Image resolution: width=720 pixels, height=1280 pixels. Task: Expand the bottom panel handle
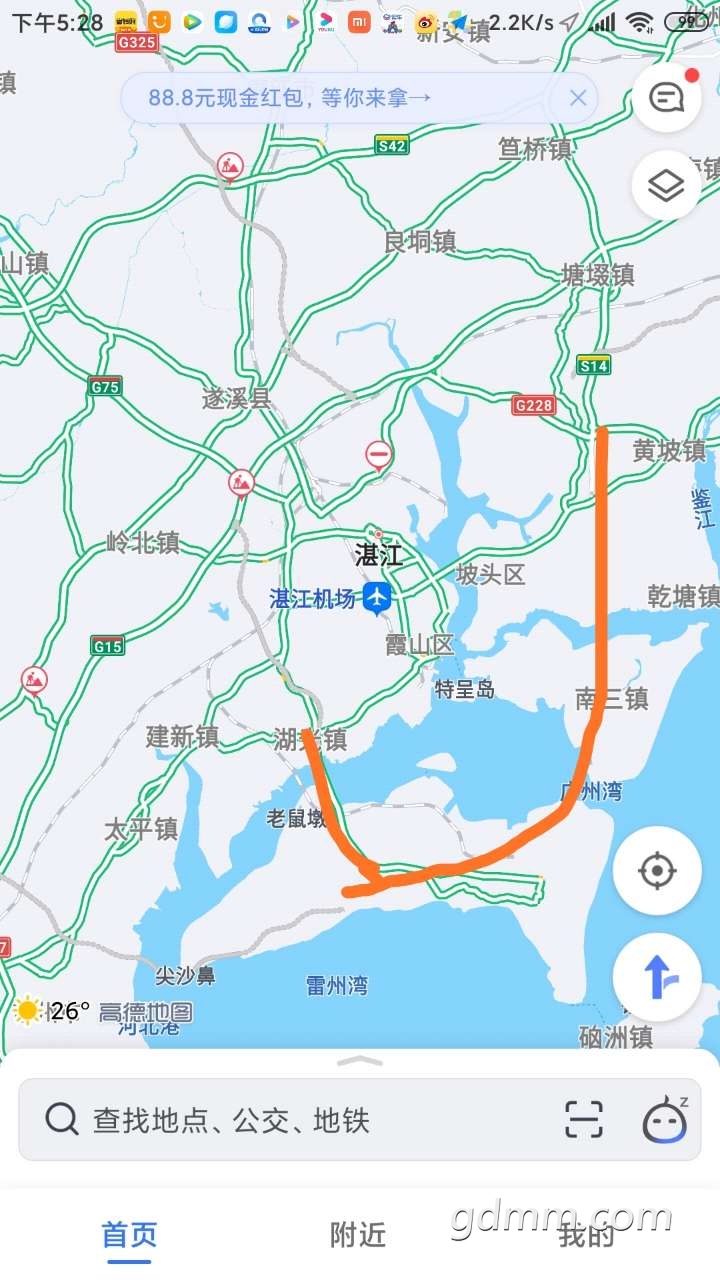click(x=360, y=1061)
